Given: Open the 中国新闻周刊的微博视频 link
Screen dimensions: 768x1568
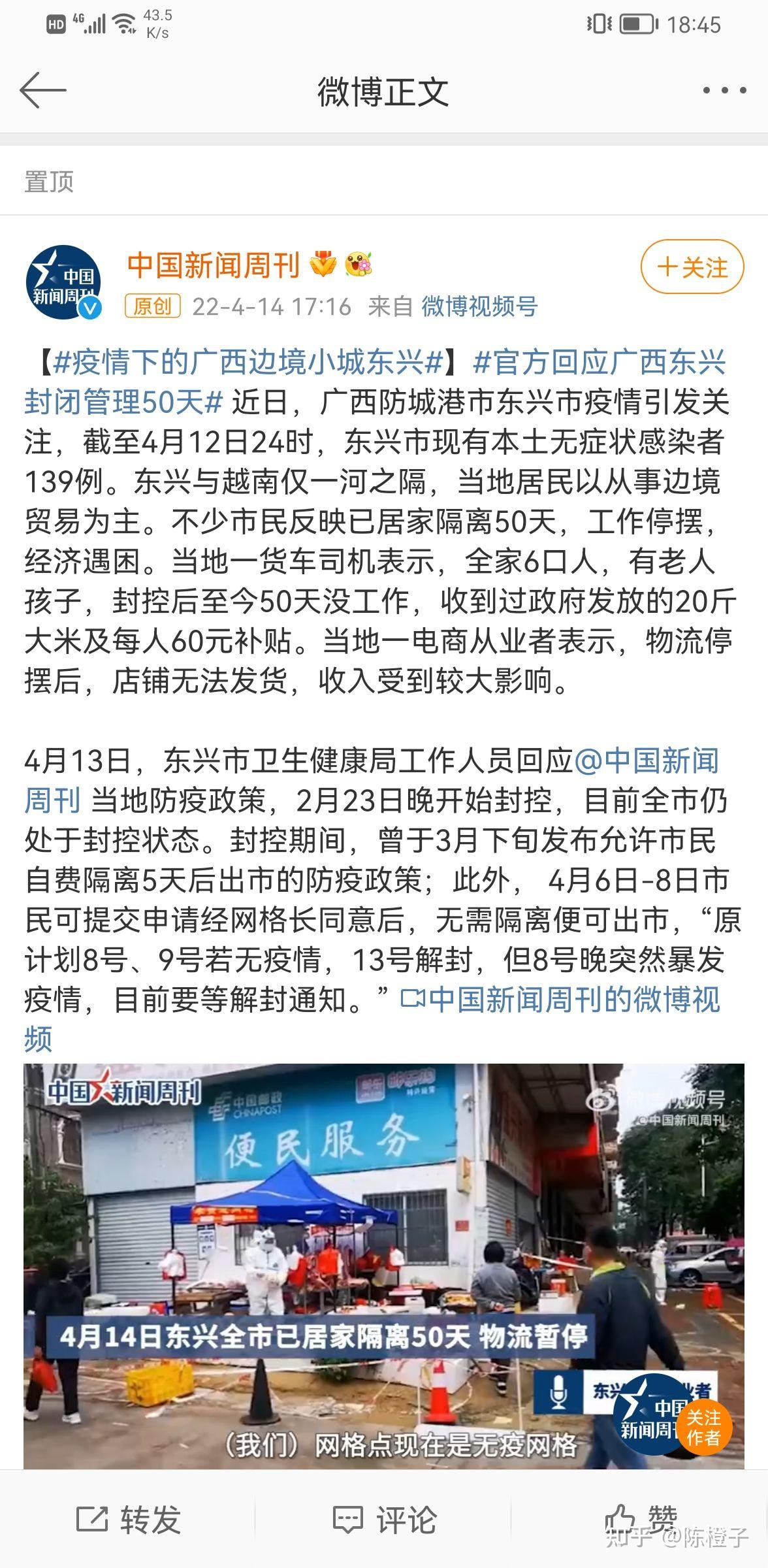Looking at the screenshot, I should pos(372,1019).
